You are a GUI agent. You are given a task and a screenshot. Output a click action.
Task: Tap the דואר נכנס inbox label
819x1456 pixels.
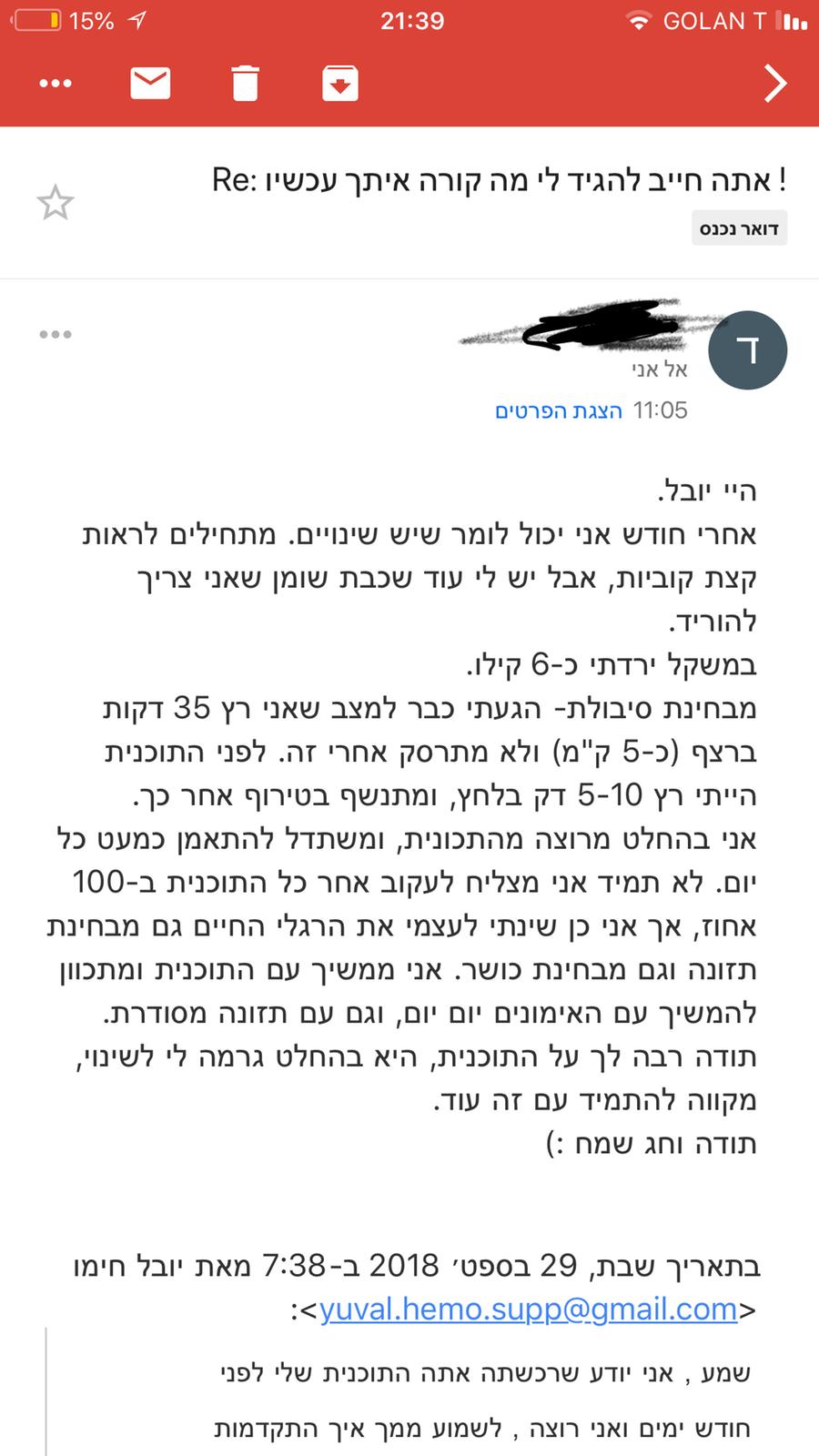[x=739, y=228]
